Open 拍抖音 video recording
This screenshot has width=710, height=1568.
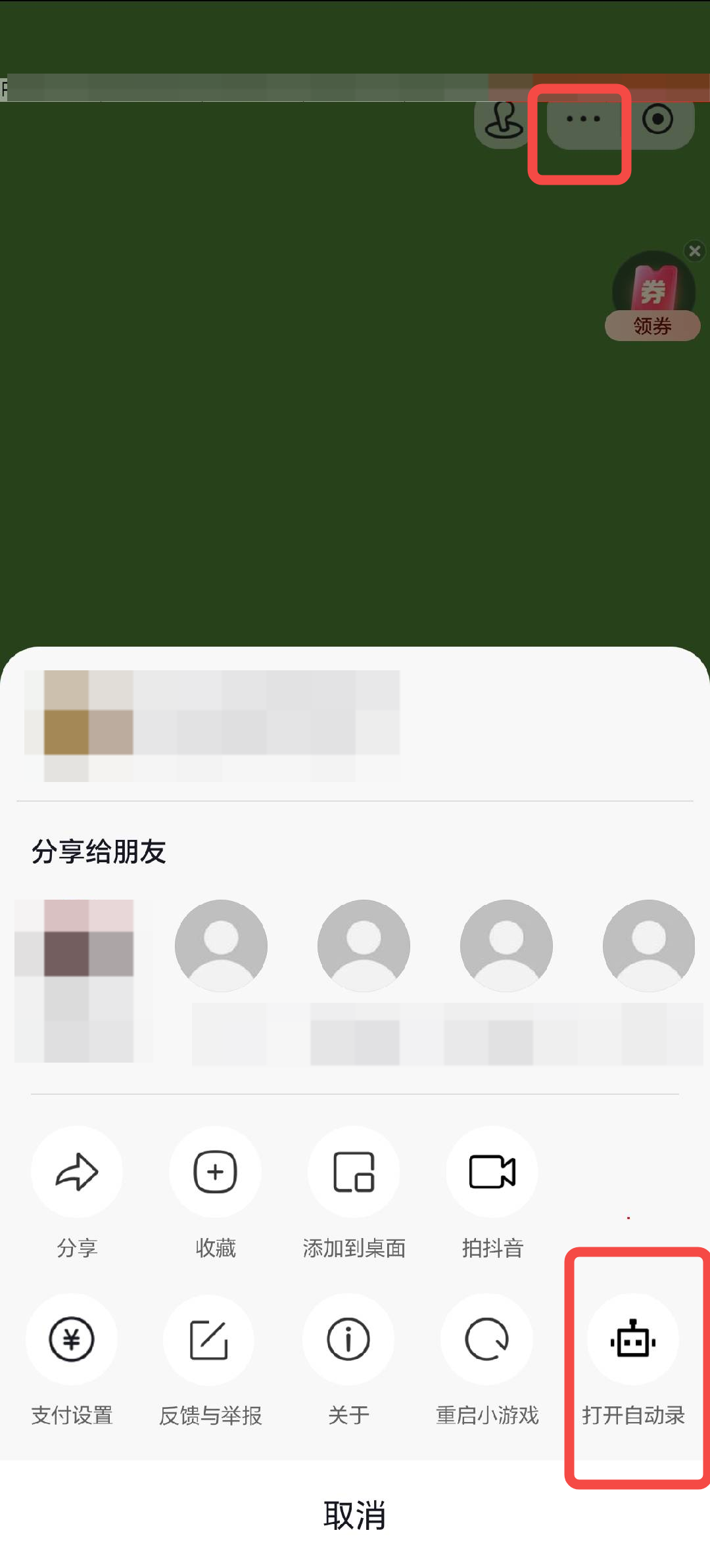click(x=492, y=1172)
